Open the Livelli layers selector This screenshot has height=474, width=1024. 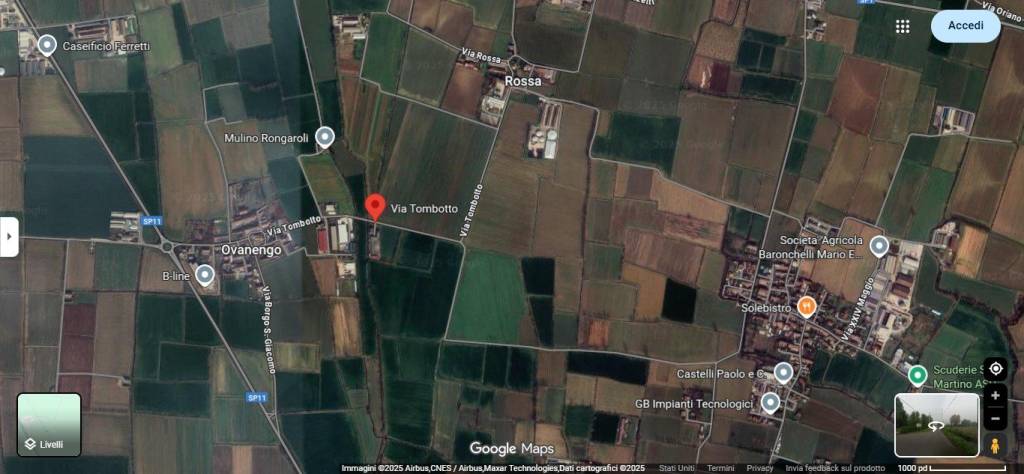tap(49, 425)
